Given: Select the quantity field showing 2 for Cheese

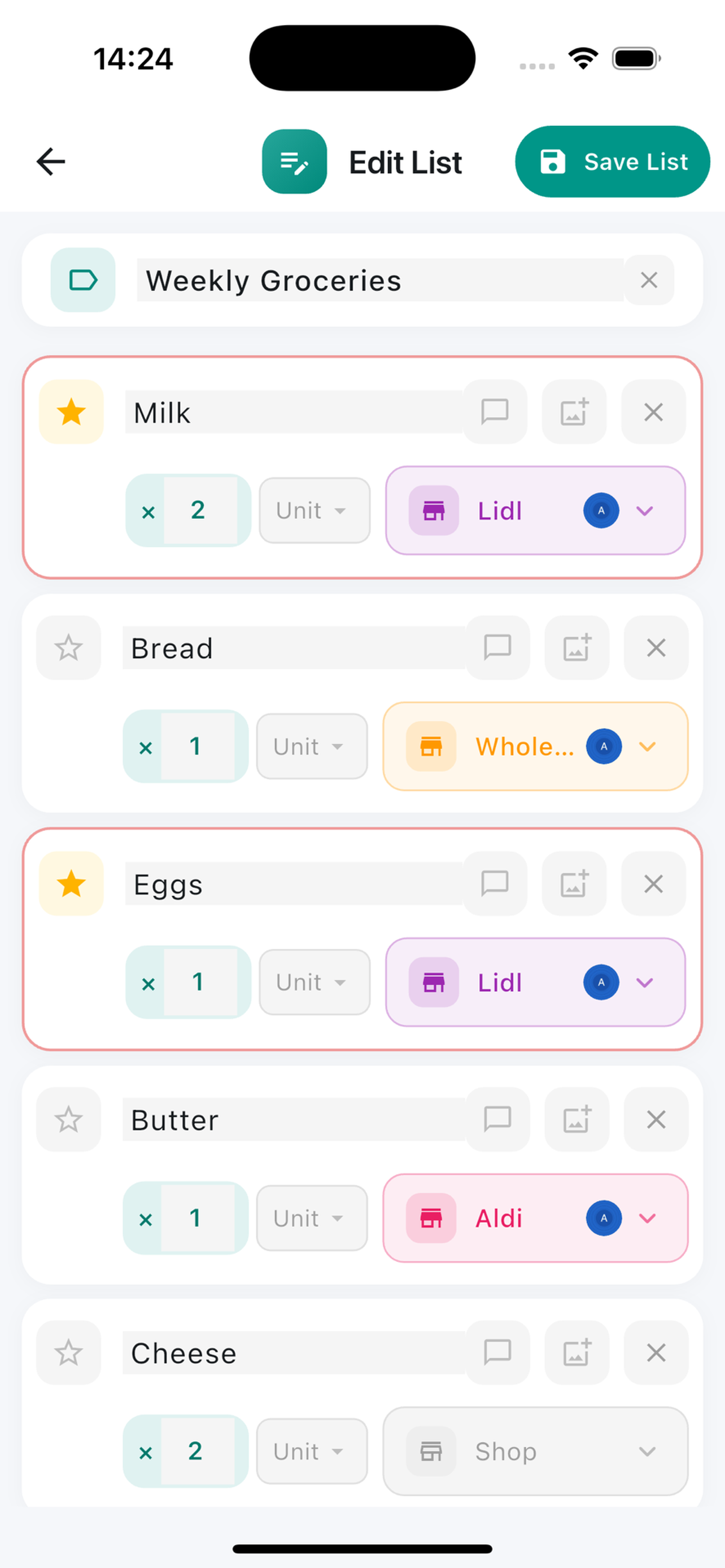Looking at the screenshot, I should (x=195, y=1452).
